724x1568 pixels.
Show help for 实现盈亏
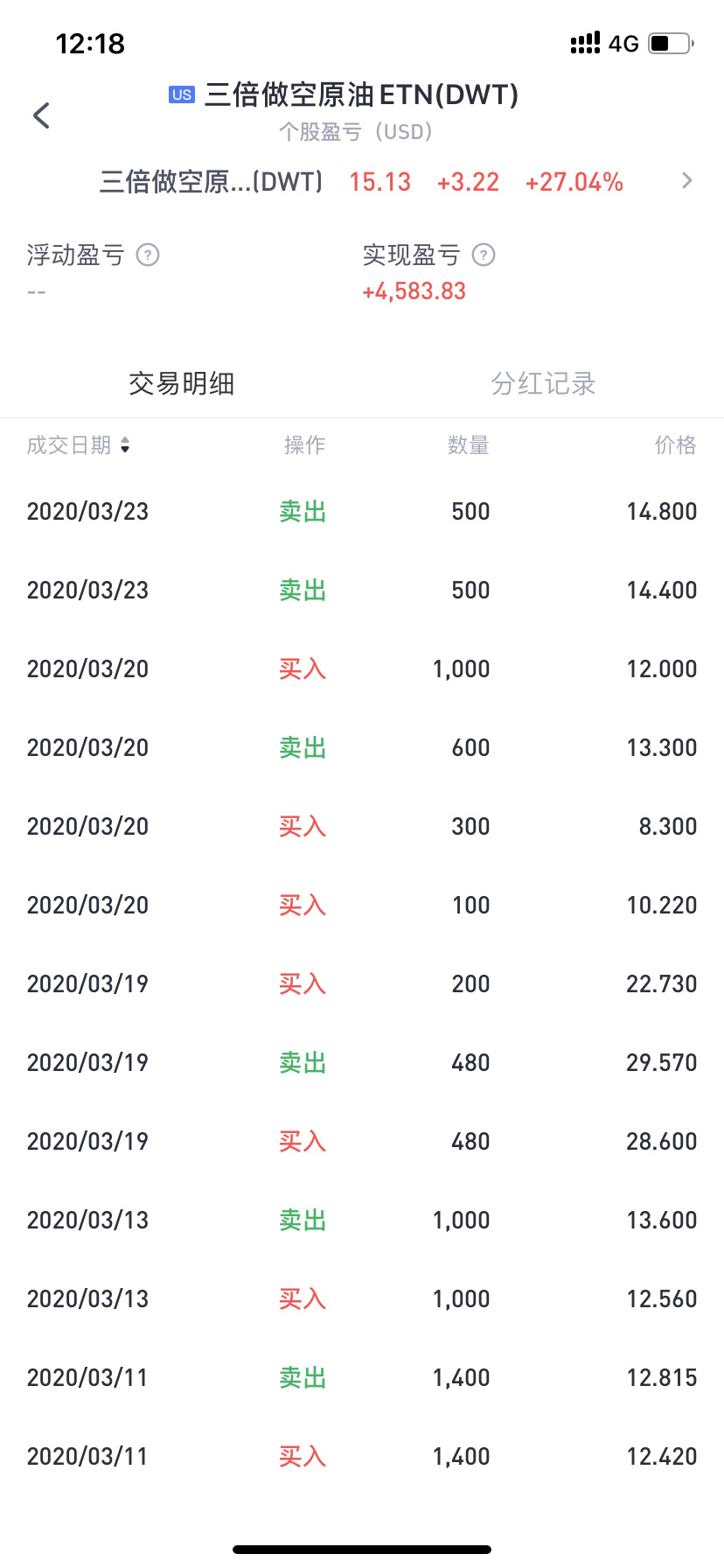pos(484,255)
